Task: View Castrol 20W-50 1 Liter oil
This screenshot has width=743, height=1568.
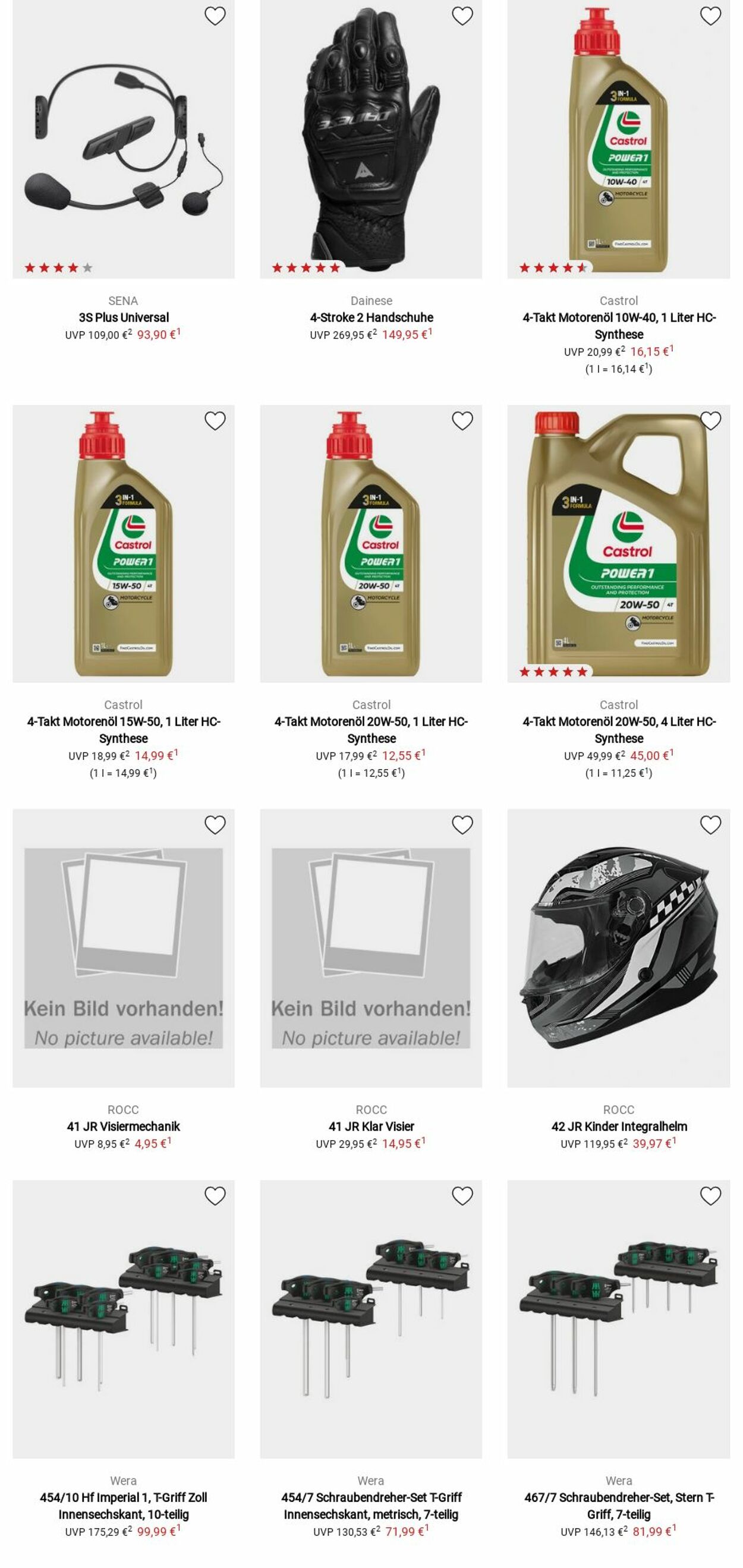Action: (371, 729)
